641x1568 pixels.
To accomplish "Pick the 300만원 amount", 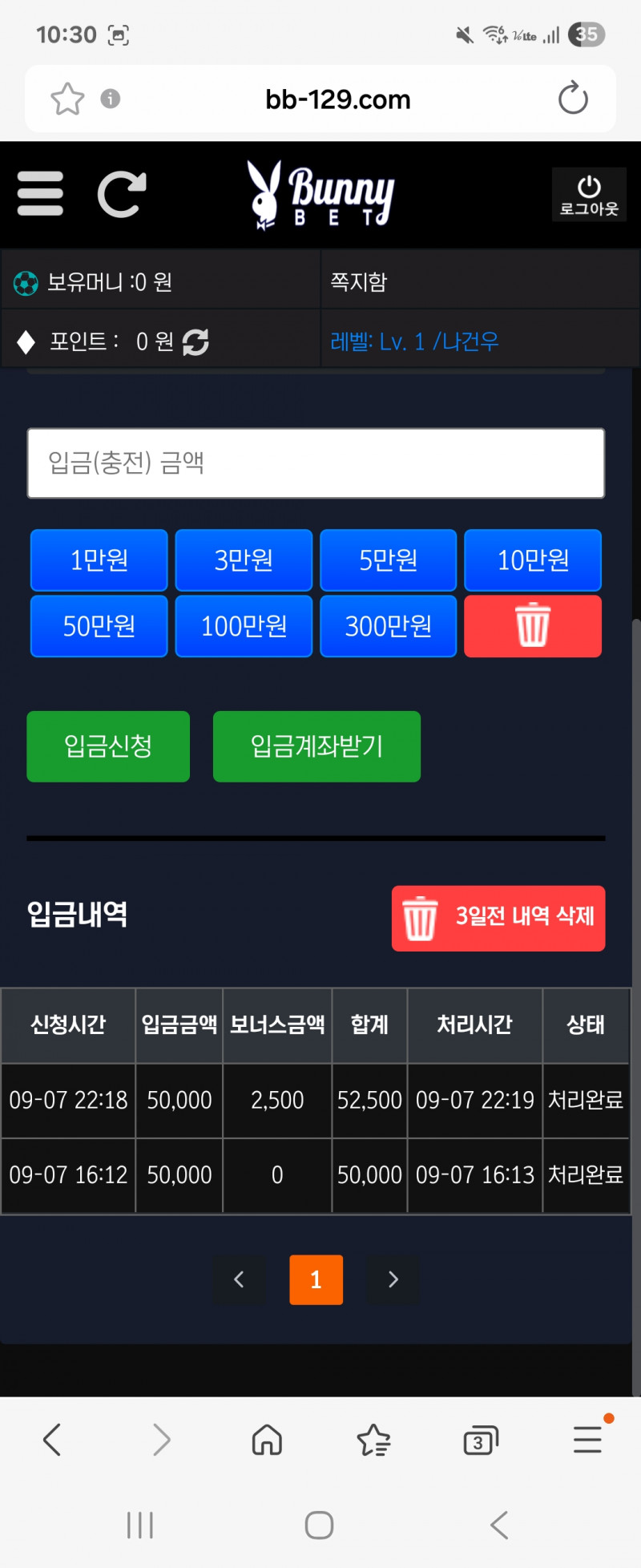I will [389, 626].
